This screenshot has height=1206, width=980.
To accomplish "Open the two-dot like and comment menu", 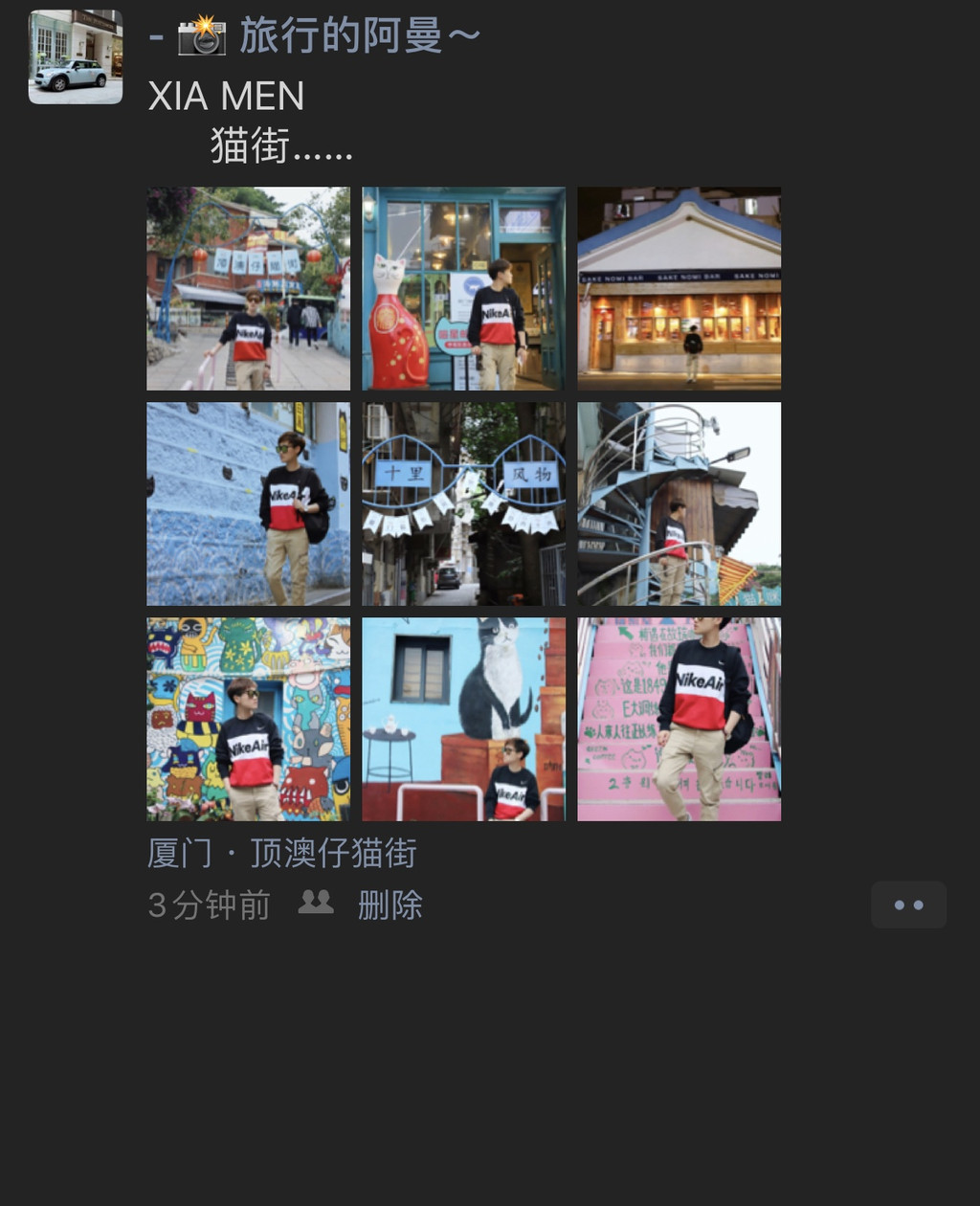I will click(907, 904).
